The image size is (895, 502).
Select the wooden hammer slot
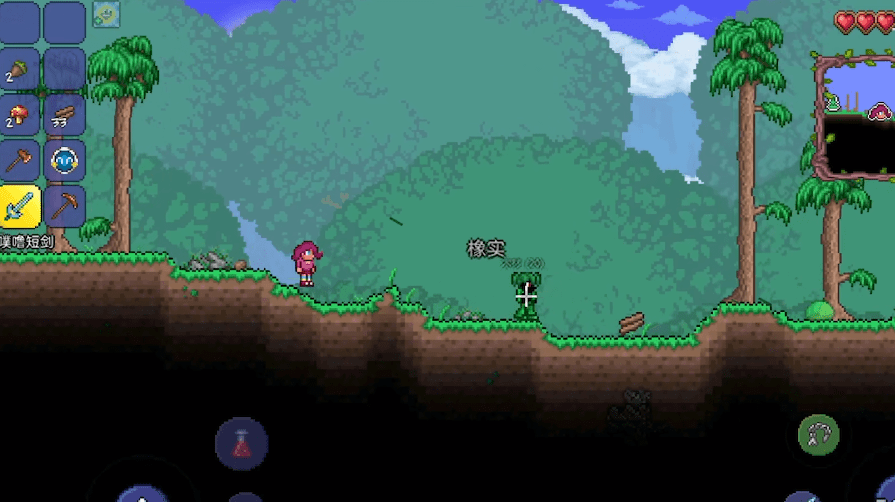coord(19,160)
